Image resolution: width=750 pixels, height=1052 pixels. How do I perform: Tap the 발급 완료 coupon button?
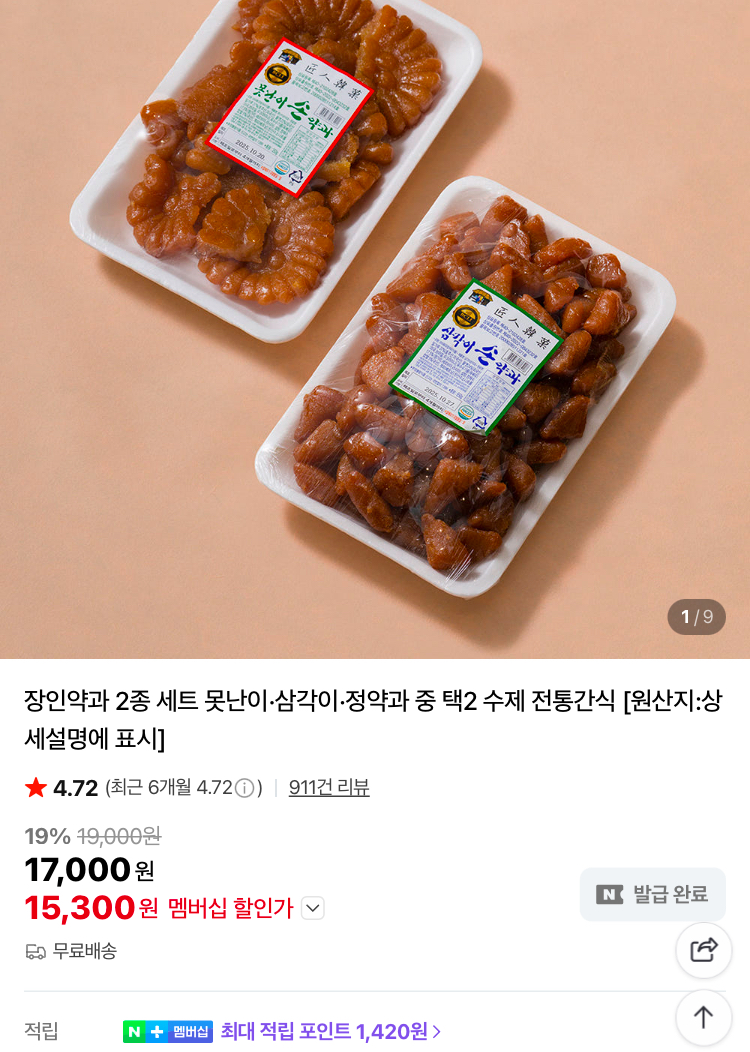coord(653,894)
